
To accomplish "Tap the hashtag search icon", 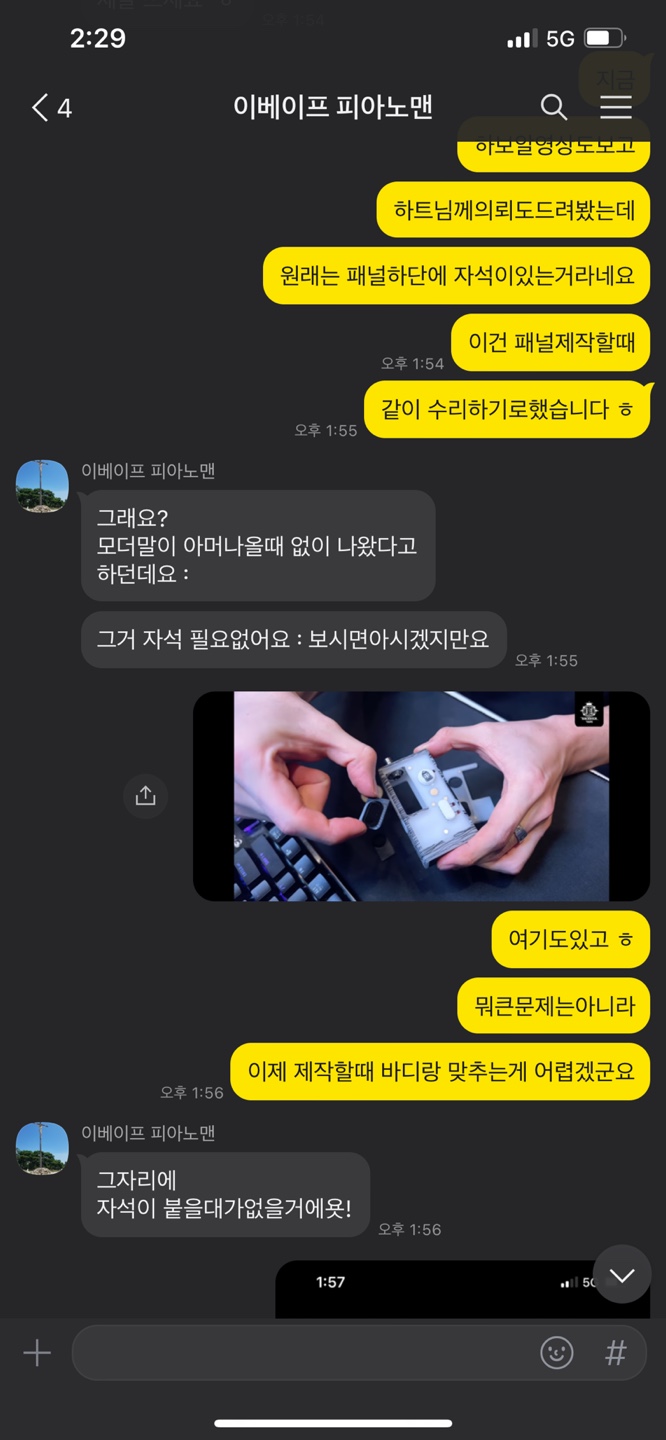I will 616,1353.
